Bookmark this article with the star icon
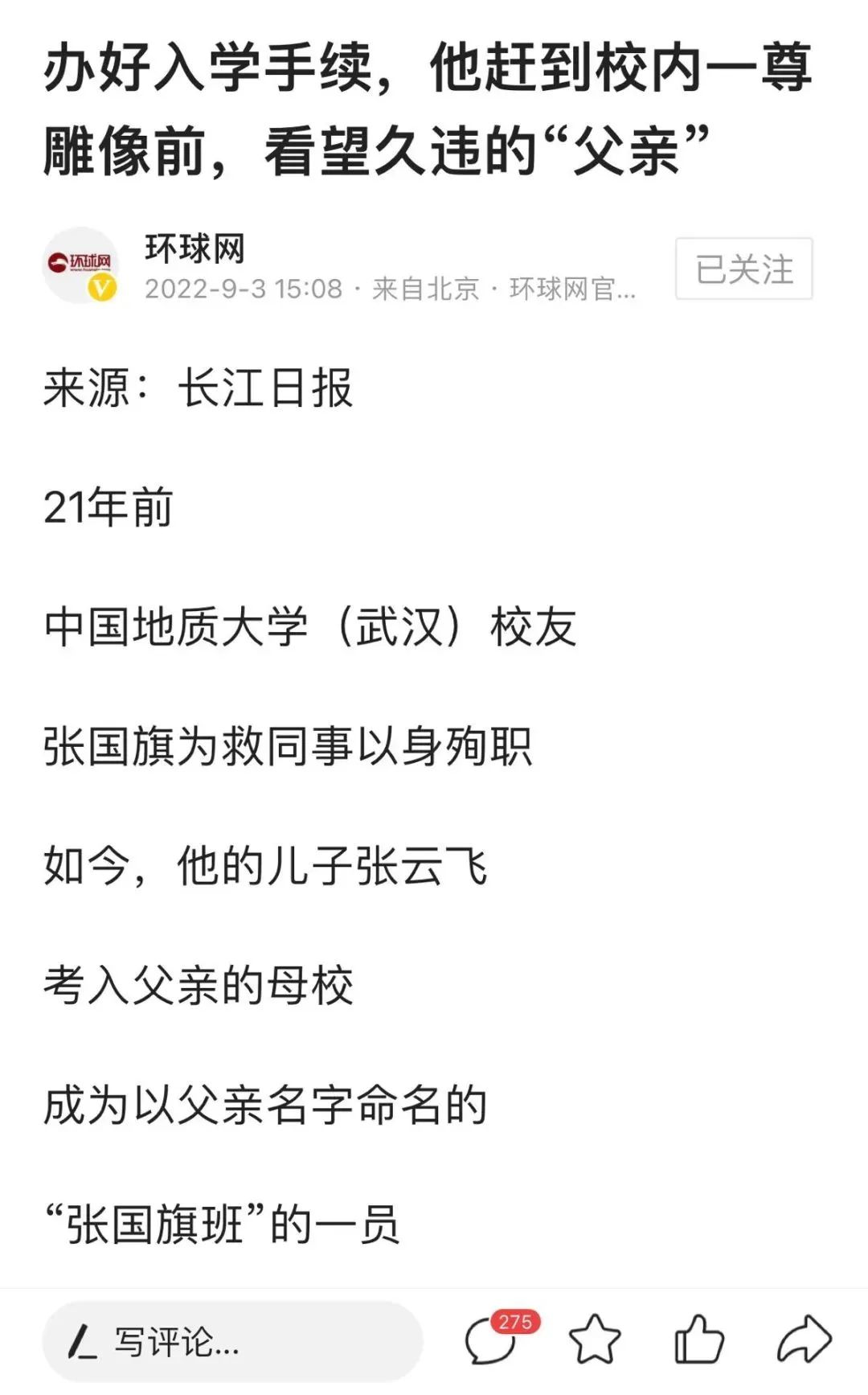 point(595,1340)
